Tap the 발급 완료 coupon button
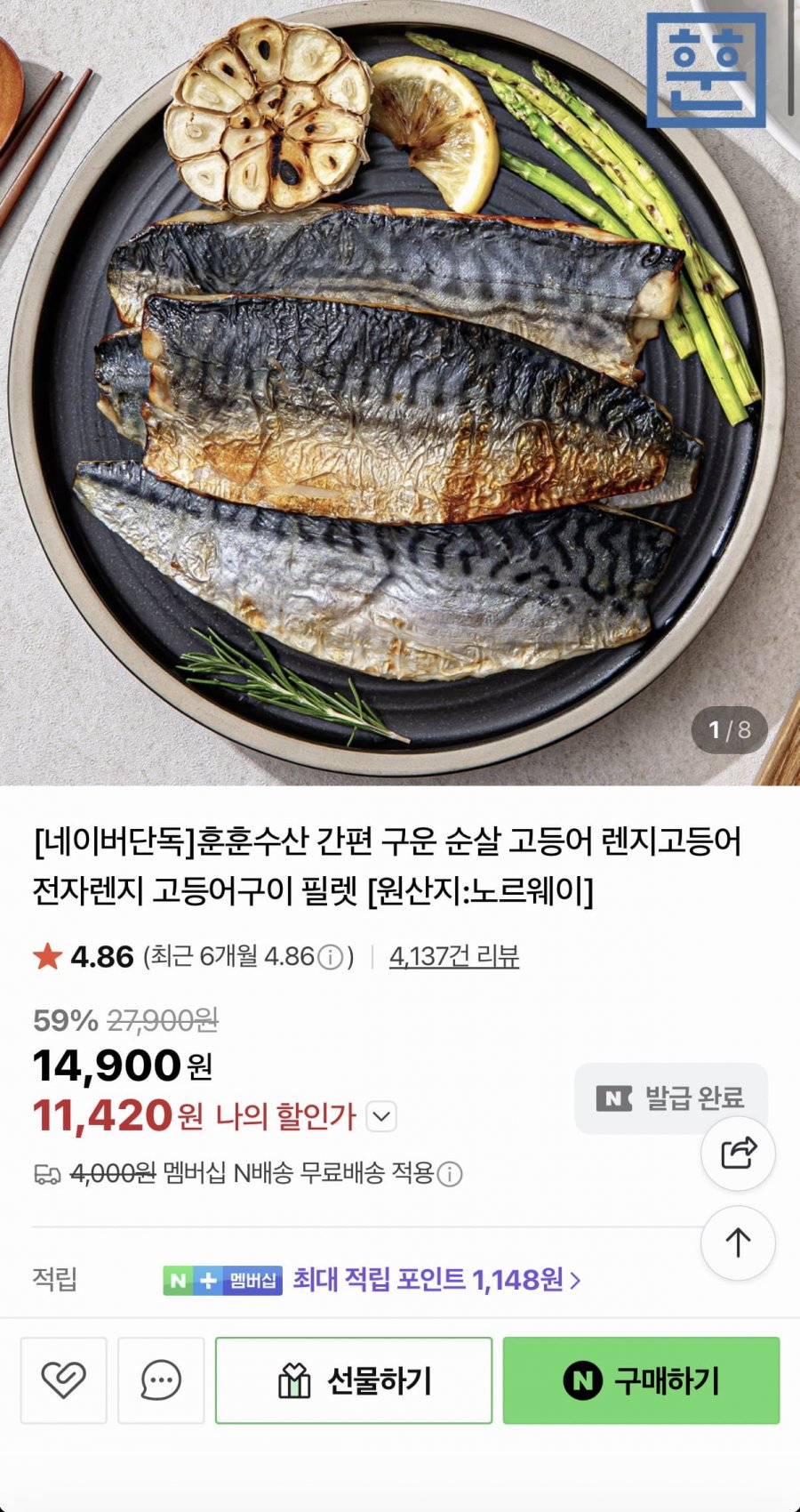The height and width of the screenshot is (1512, 800). (x=670, y=1098)
